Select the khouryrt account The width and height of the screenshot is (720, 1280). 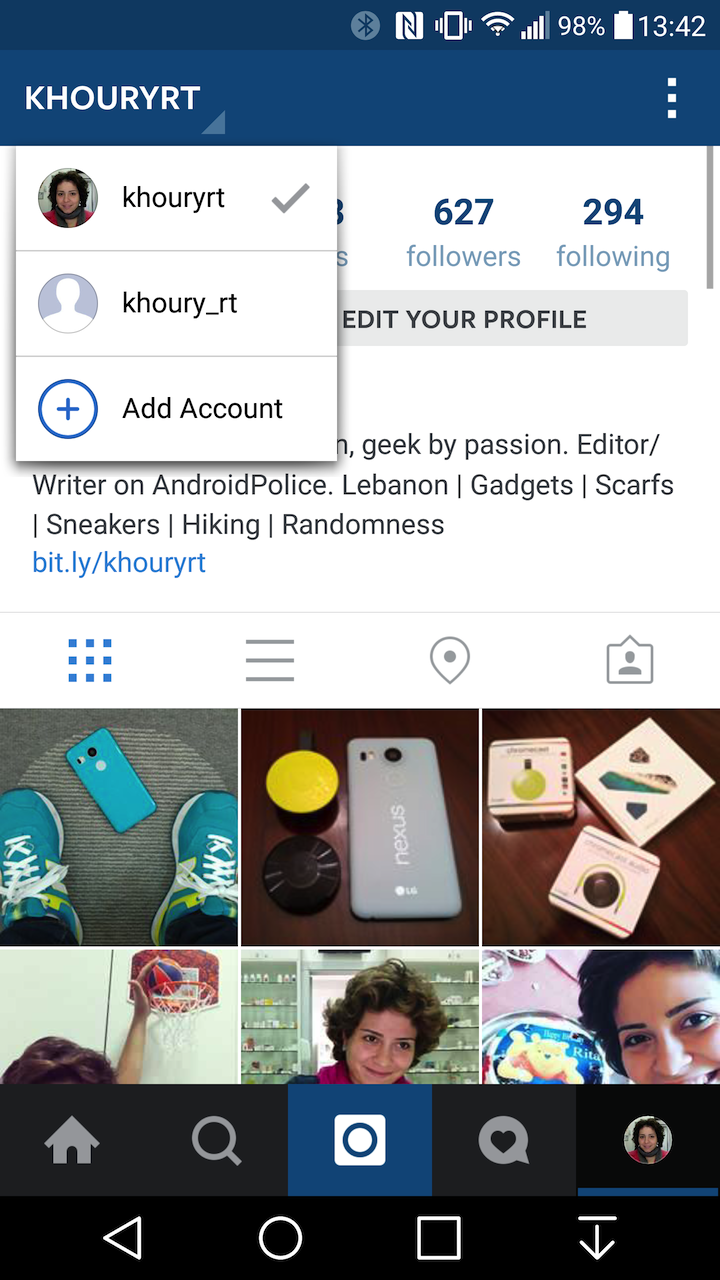(x=176, y=198)
